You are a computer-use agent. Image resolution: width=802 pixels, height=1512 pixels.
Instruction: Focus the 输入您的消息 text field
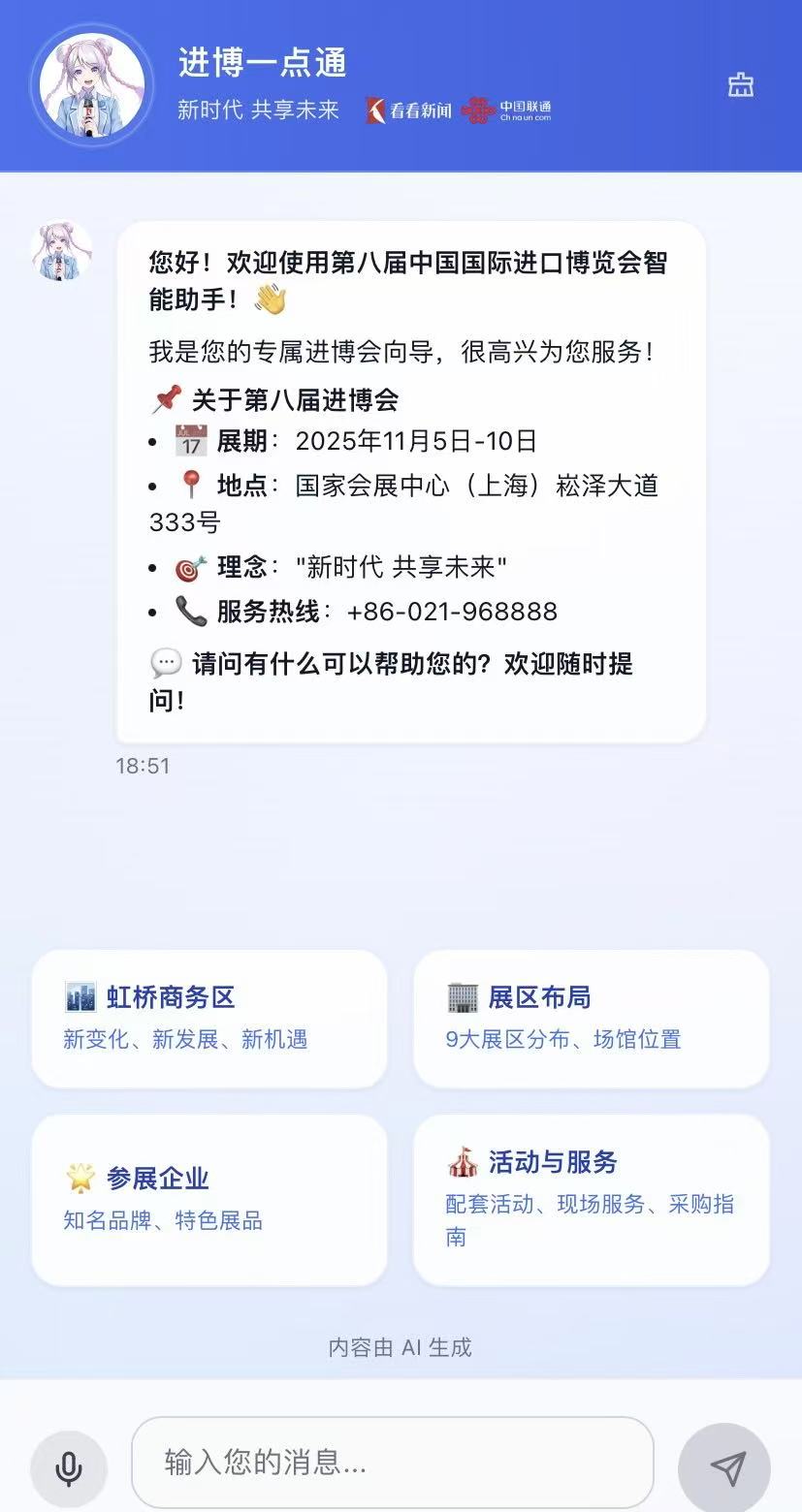pyautogui.click(x=392, y=1462)
